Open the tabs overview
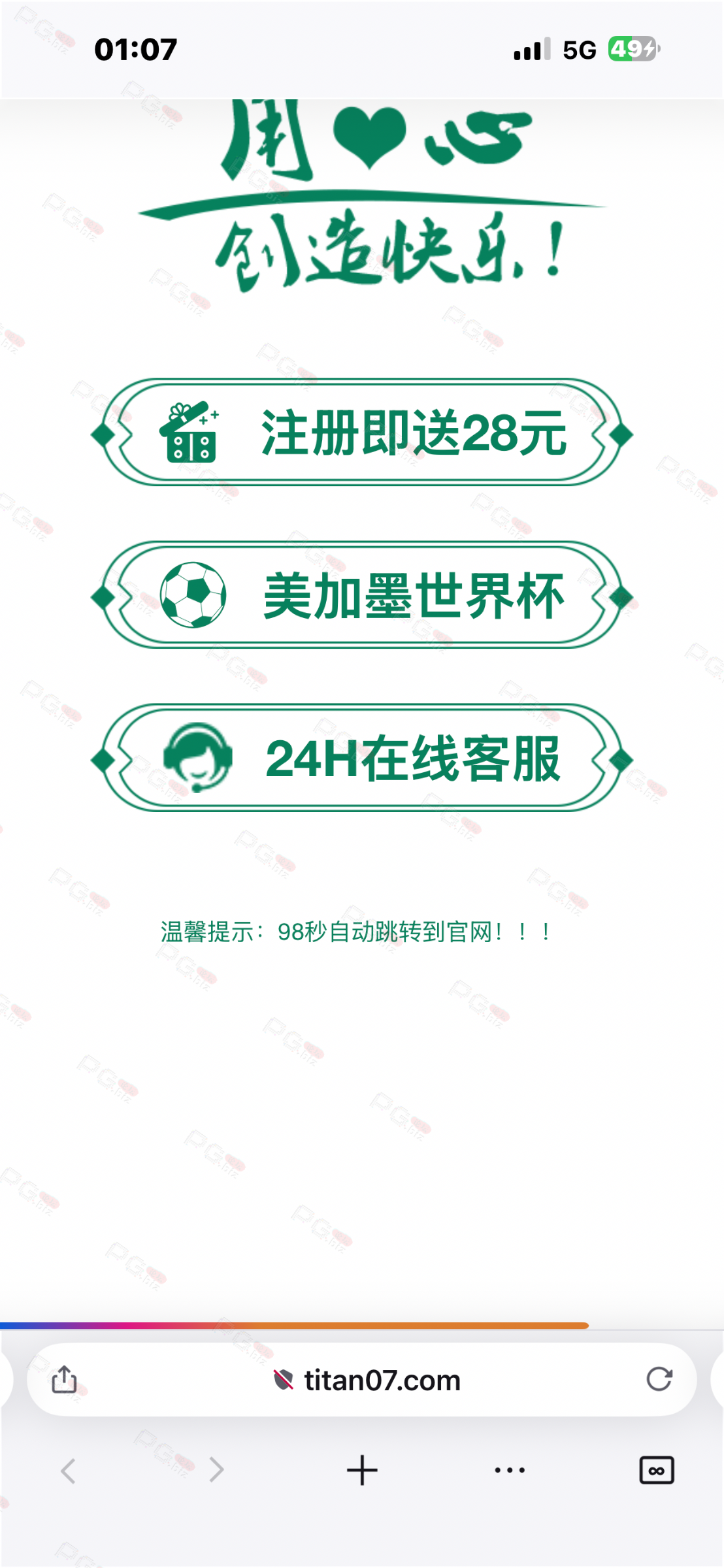This screenshot has width=724, height=1568. click(x=656, y=1471)
